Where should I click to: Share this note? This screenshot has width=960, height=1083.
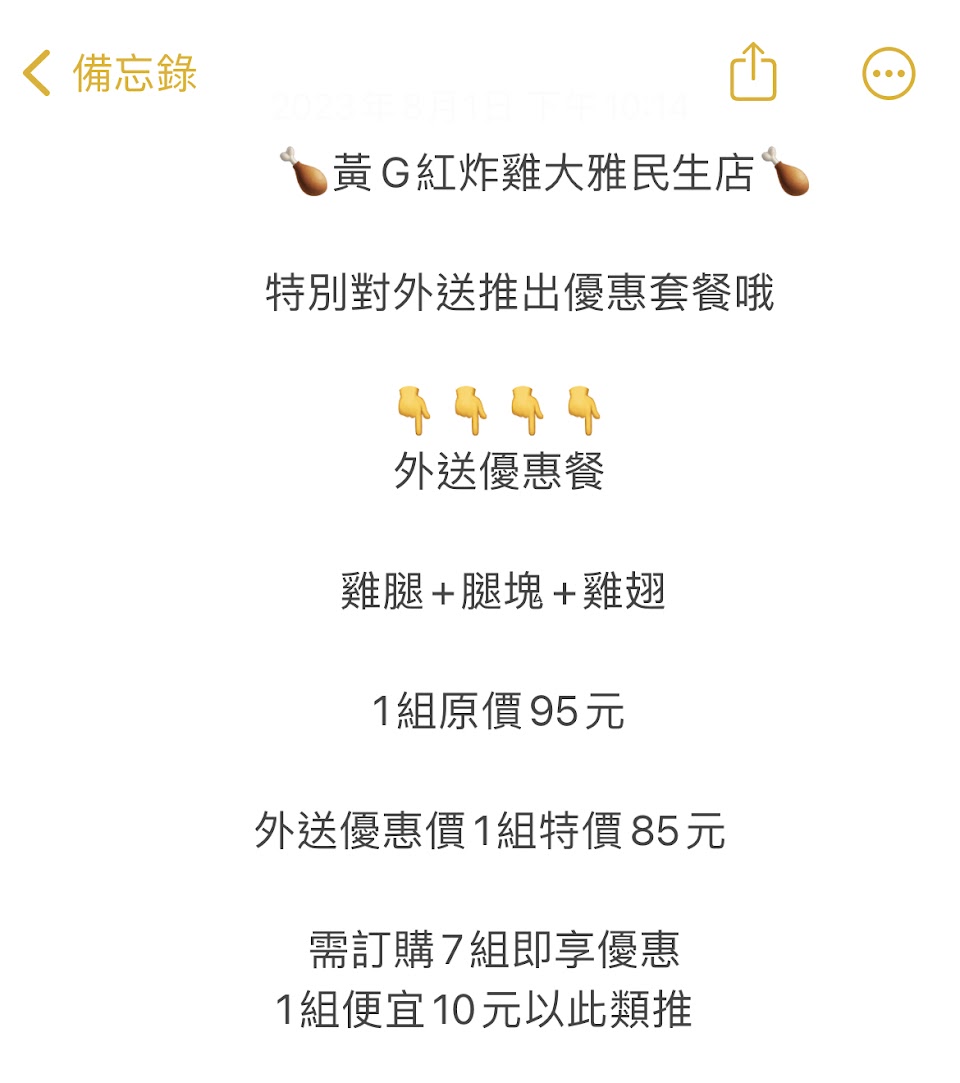coord(753,72)
